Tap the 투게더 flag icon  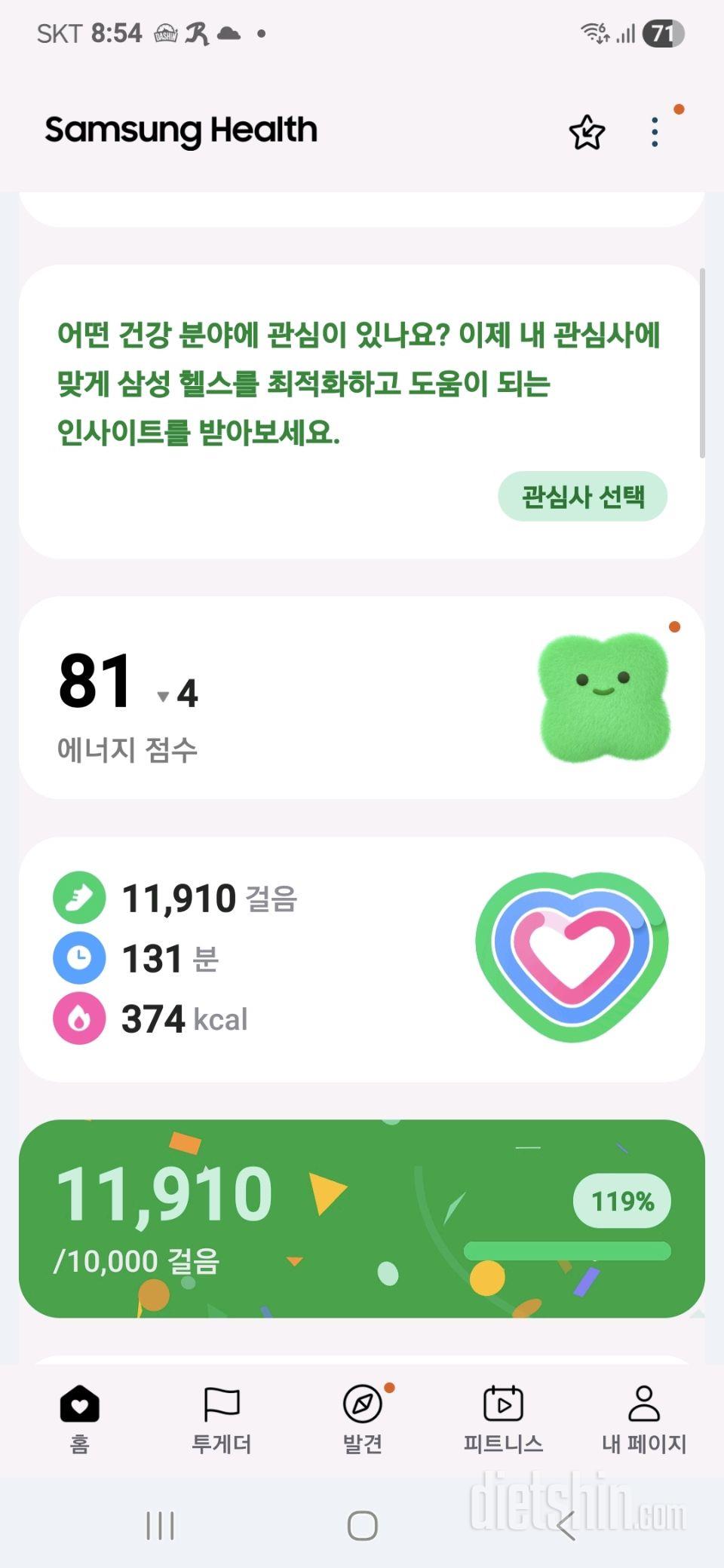220,1406
